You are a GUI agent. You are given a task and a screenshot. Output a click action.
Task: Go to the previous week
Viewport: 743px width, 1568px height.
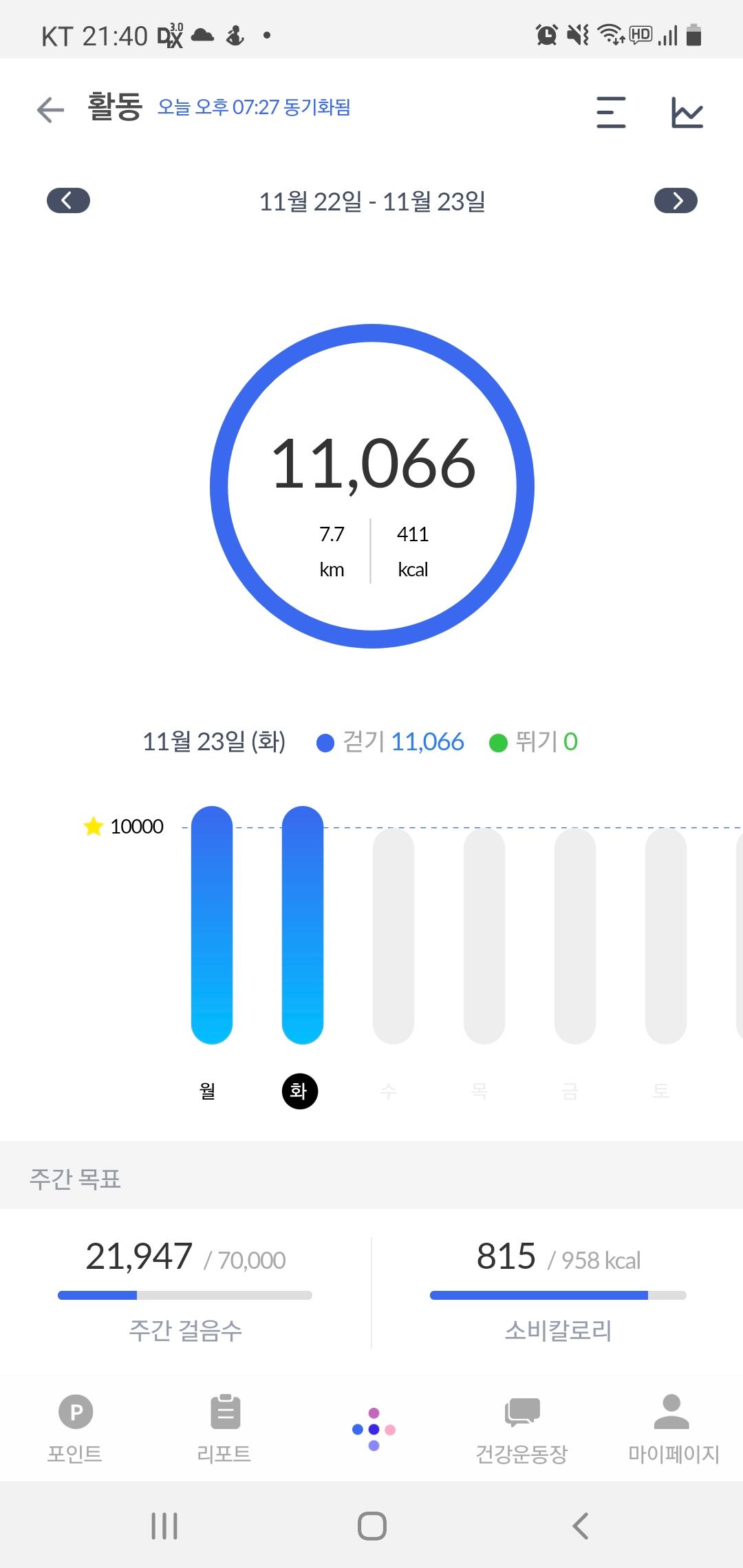click(68, 201)
